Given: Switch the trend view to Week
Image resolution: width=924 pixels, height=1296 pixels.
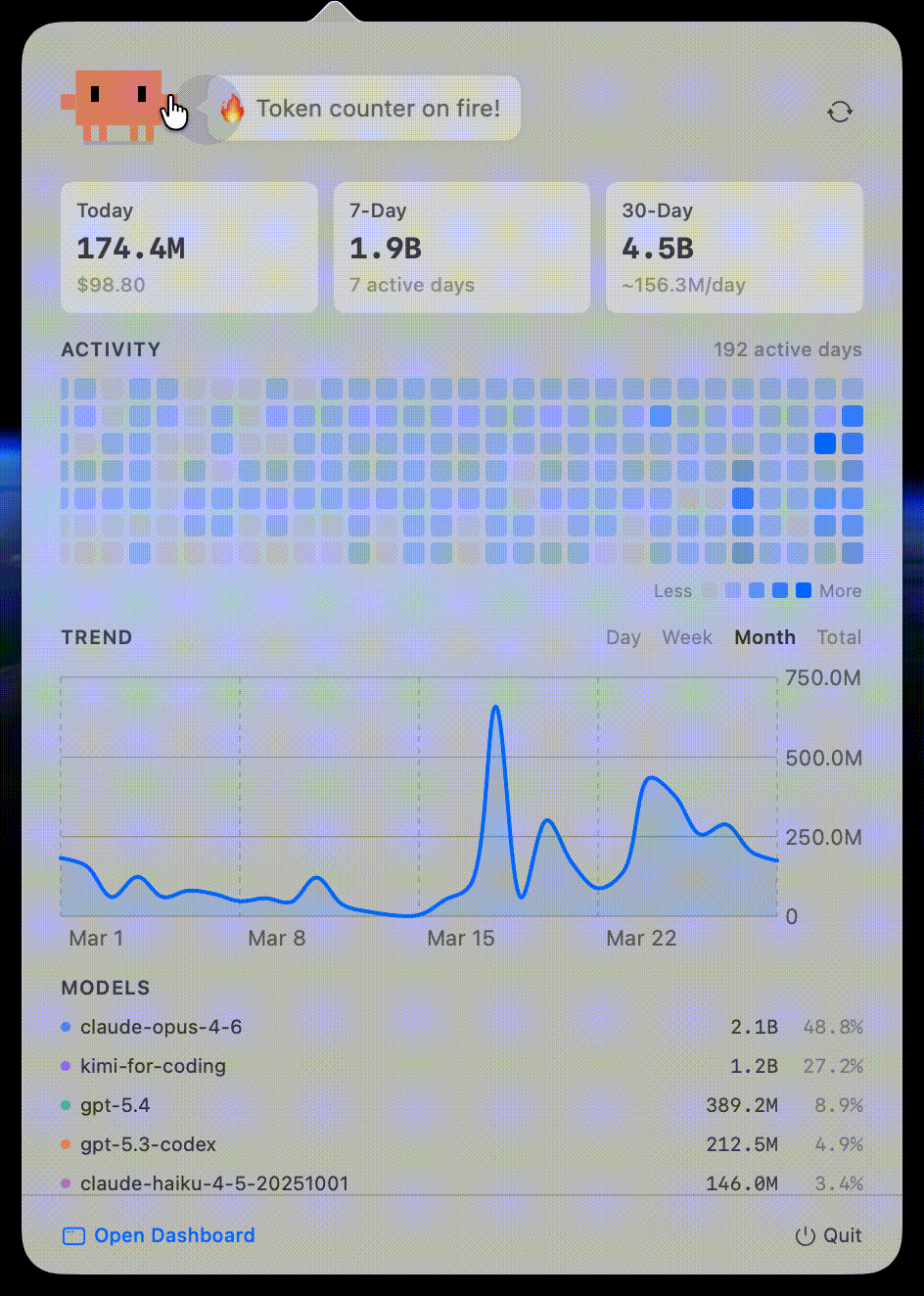Looking at the screenshot, I should (687, 637).
